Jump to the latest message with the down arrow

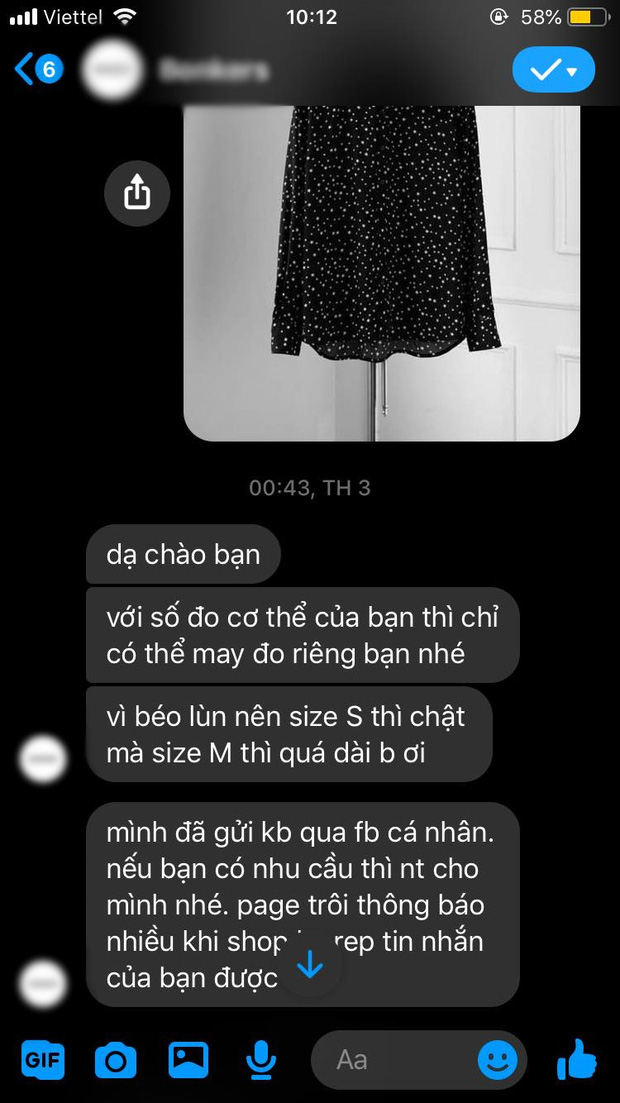click(x=310, y=963)
